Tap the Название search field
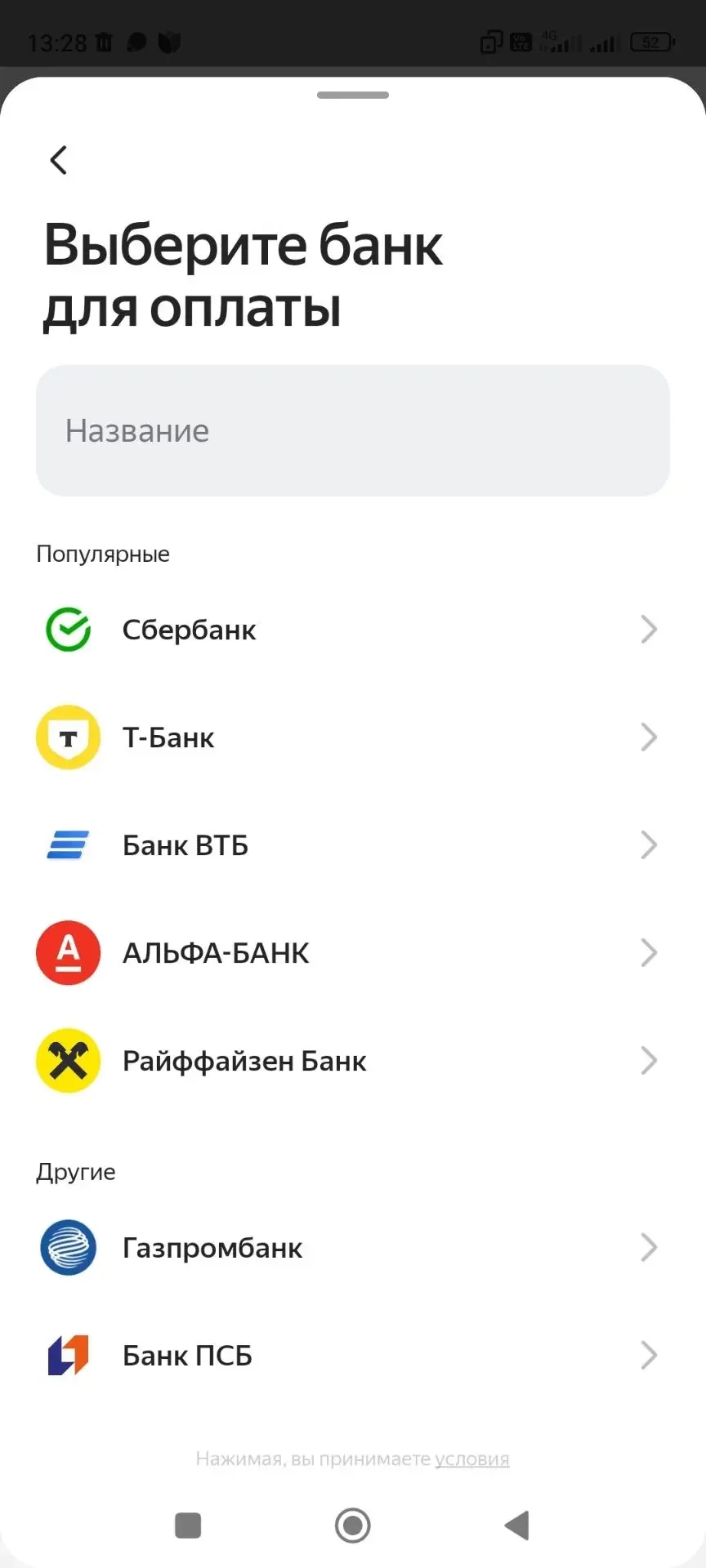 click(x=353, y=430)
